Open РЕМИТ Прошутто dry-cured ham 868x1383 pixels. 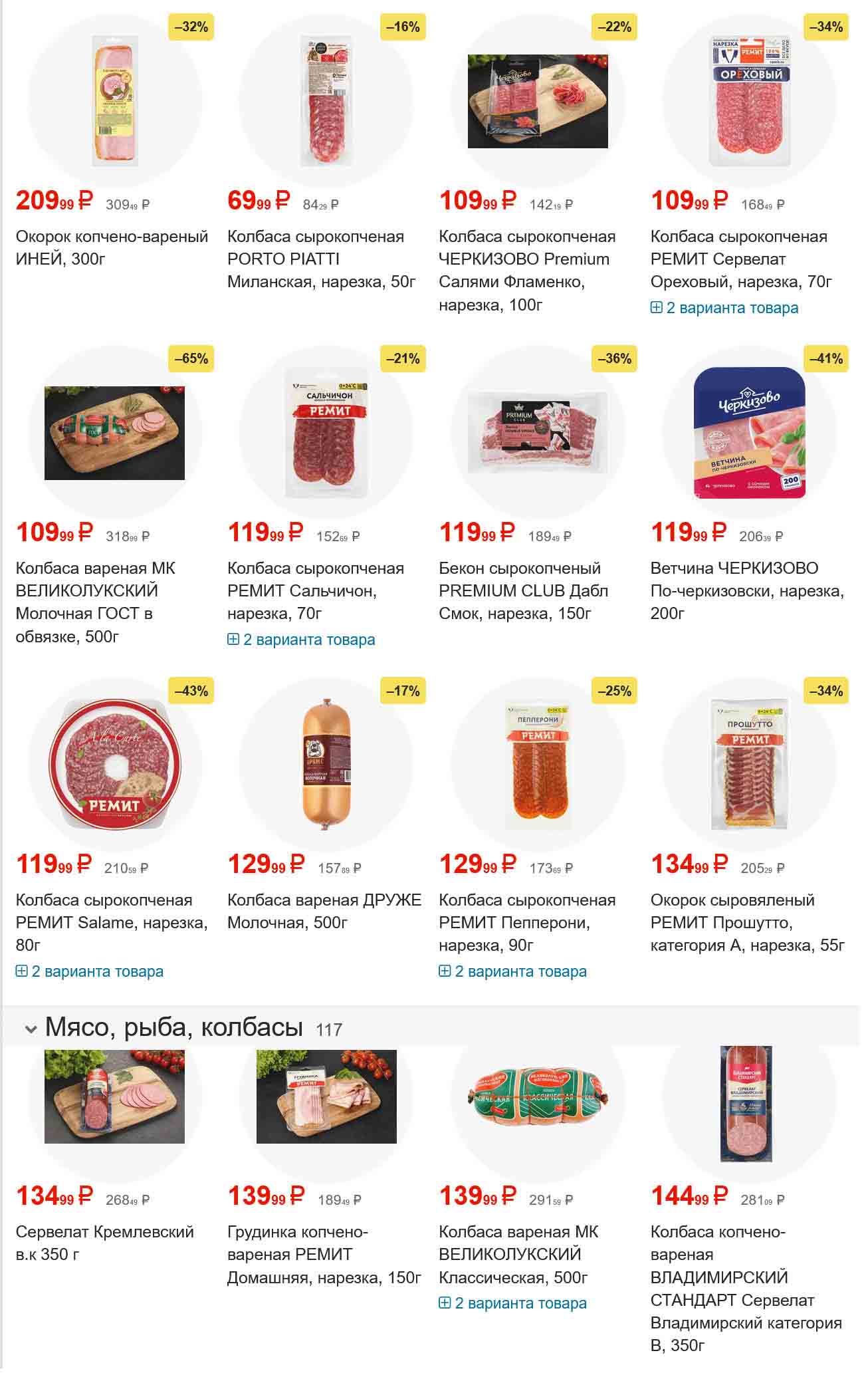[x=747, y=922]
